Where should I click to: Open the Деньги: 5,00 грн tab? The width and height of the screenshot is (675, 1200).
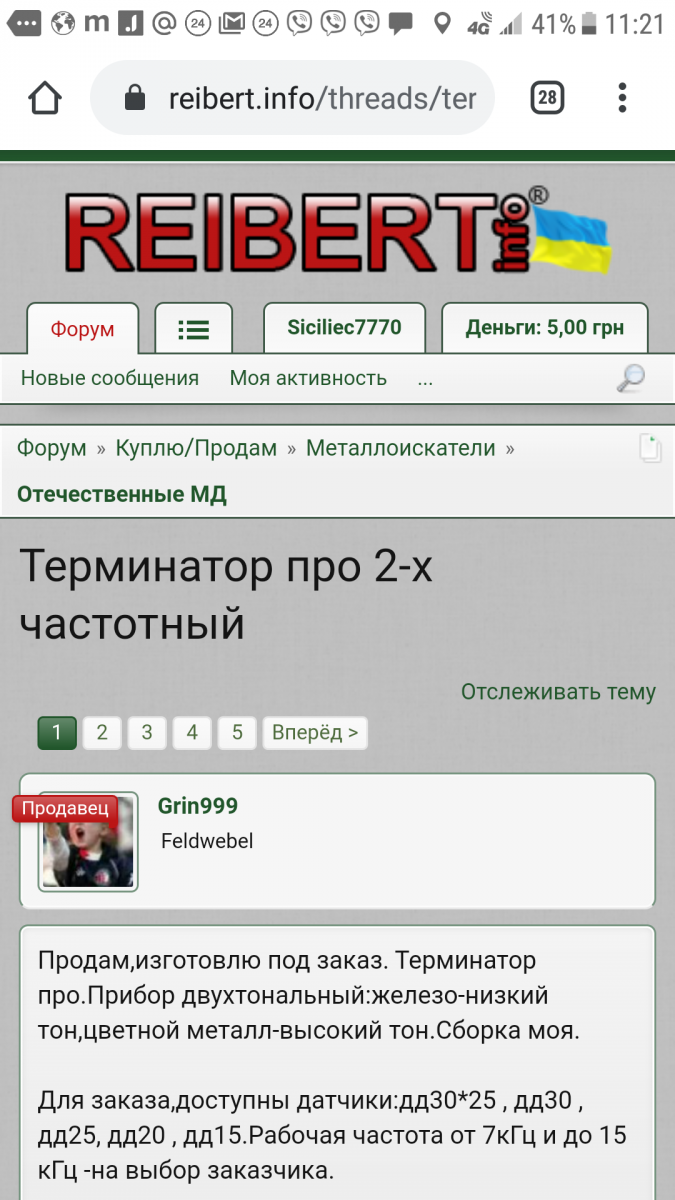tap(544, 327)
